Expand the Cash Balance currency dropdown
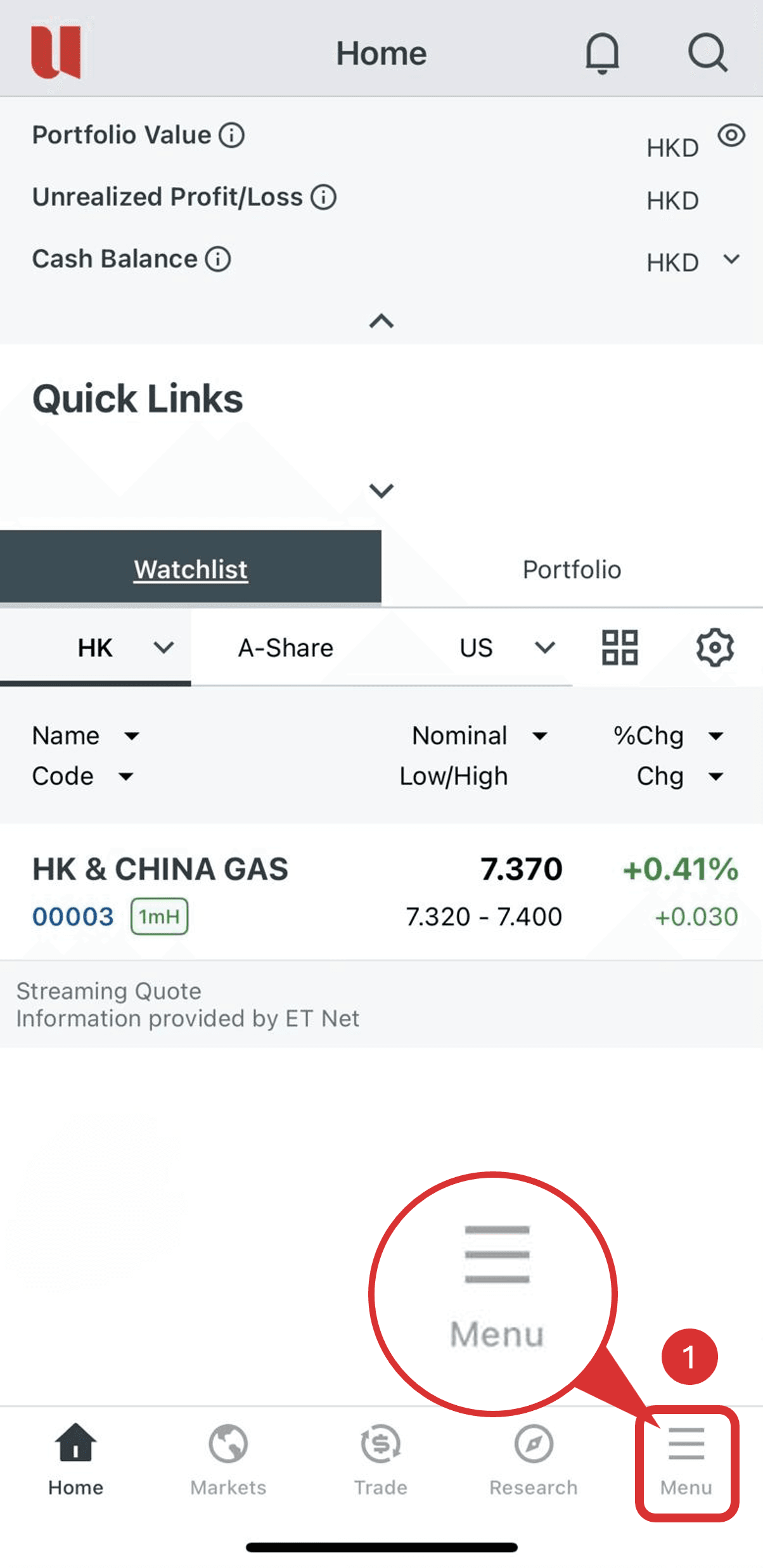This screenshot has width=763, height=1568. (x=731, y=259)
